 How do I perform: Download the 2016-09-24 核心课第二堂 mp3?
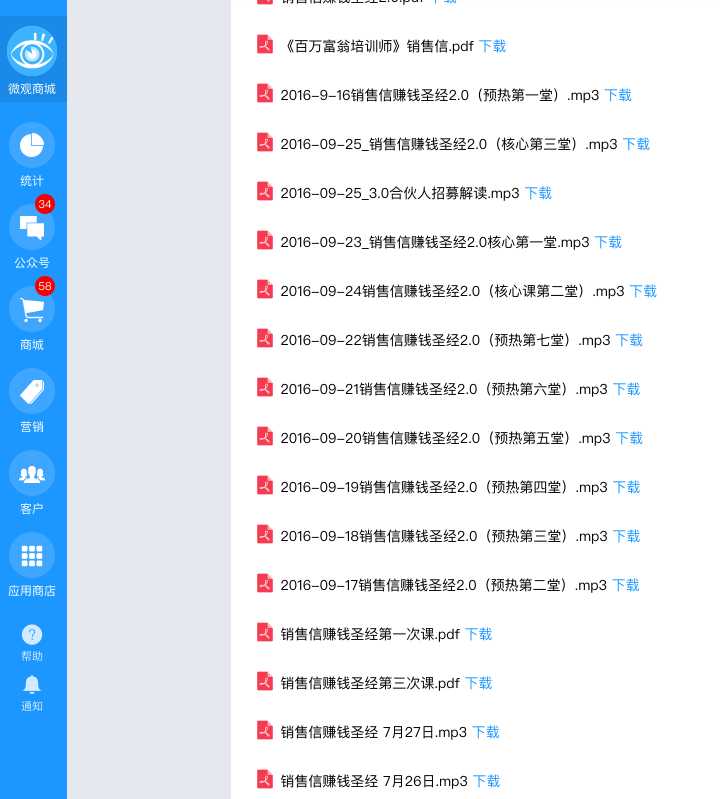click(x=643, y=291)
